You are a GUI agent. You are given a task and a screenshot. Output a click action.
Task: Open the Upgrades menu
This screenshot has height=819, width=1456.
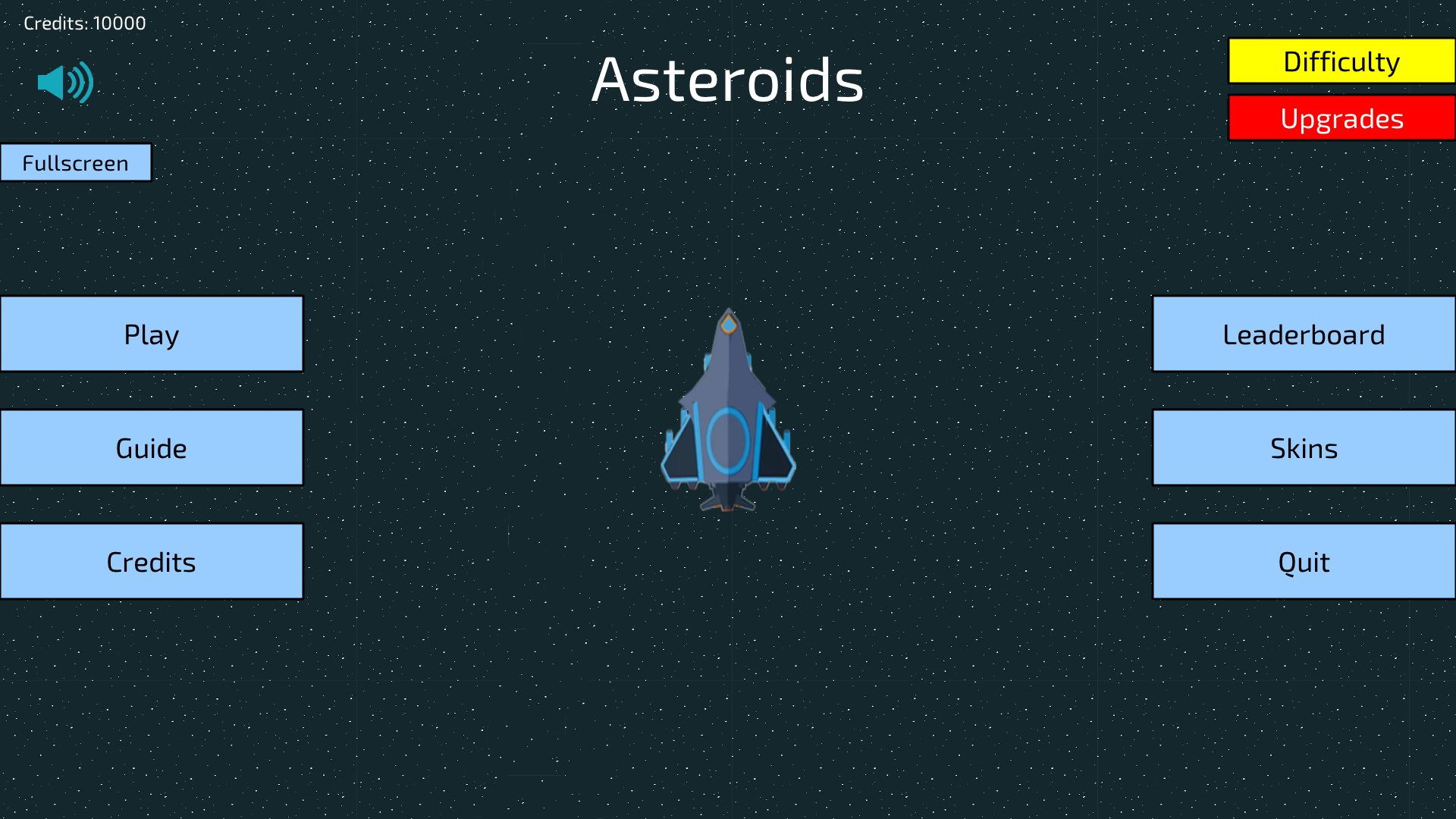coord(1341,118)
